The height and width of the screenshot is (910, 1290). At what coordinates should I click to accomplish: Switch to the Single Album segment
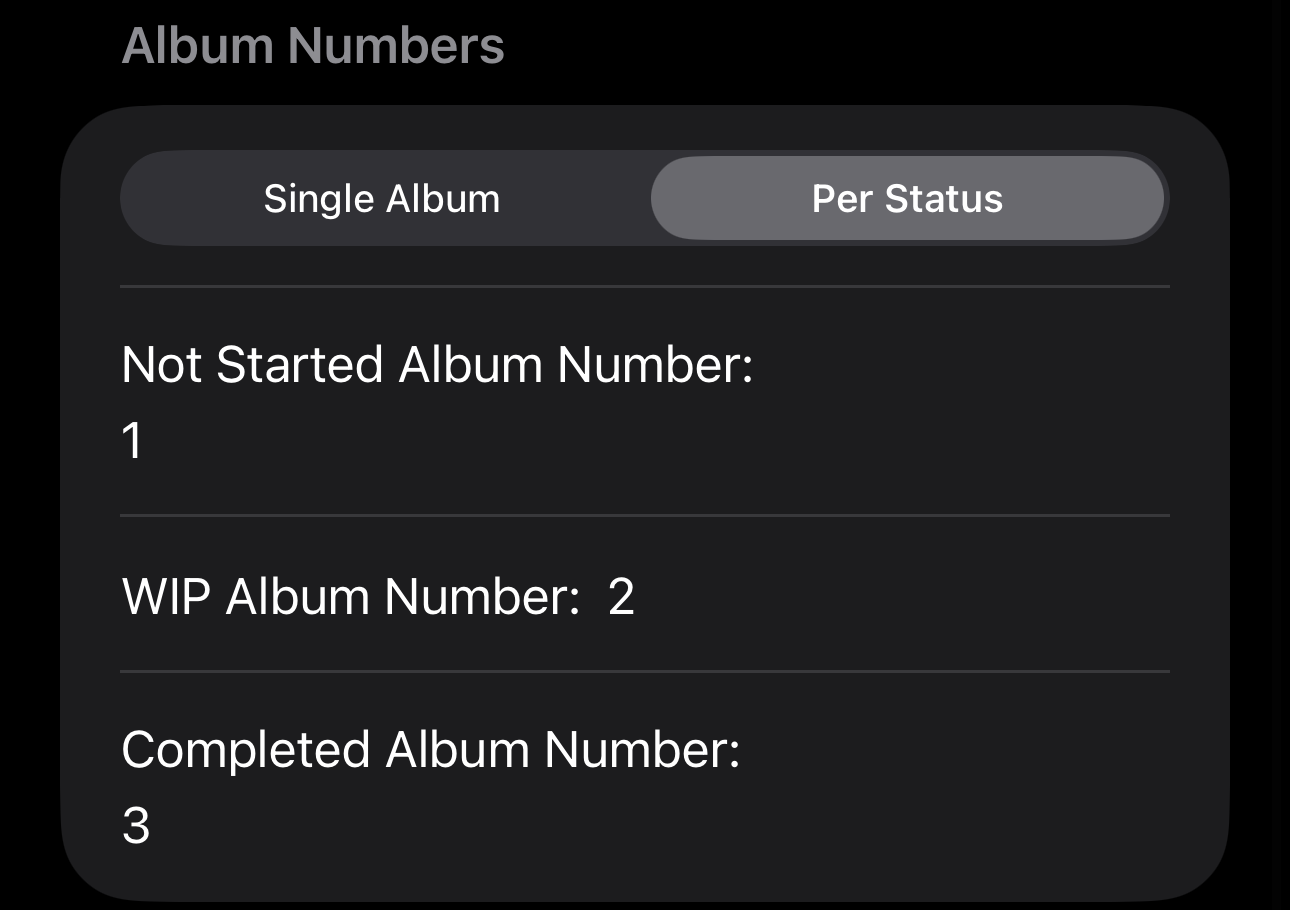click(382, 199)
